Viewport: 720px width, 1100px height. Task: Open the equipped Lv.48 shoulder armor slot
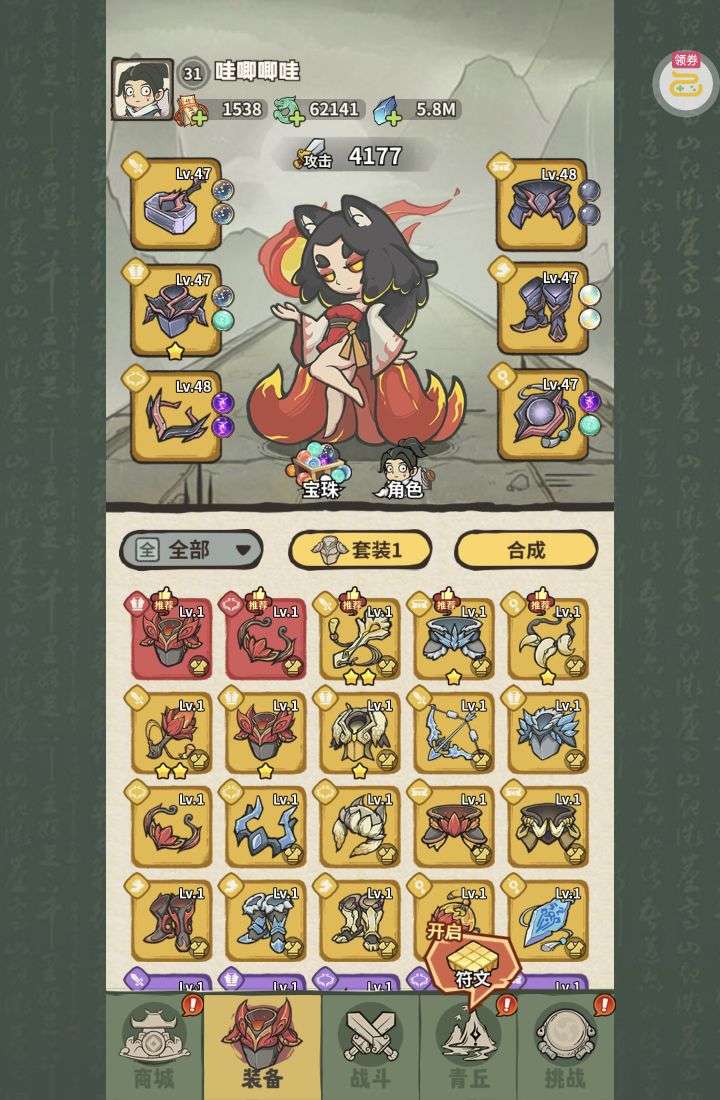tap(541, 205)
